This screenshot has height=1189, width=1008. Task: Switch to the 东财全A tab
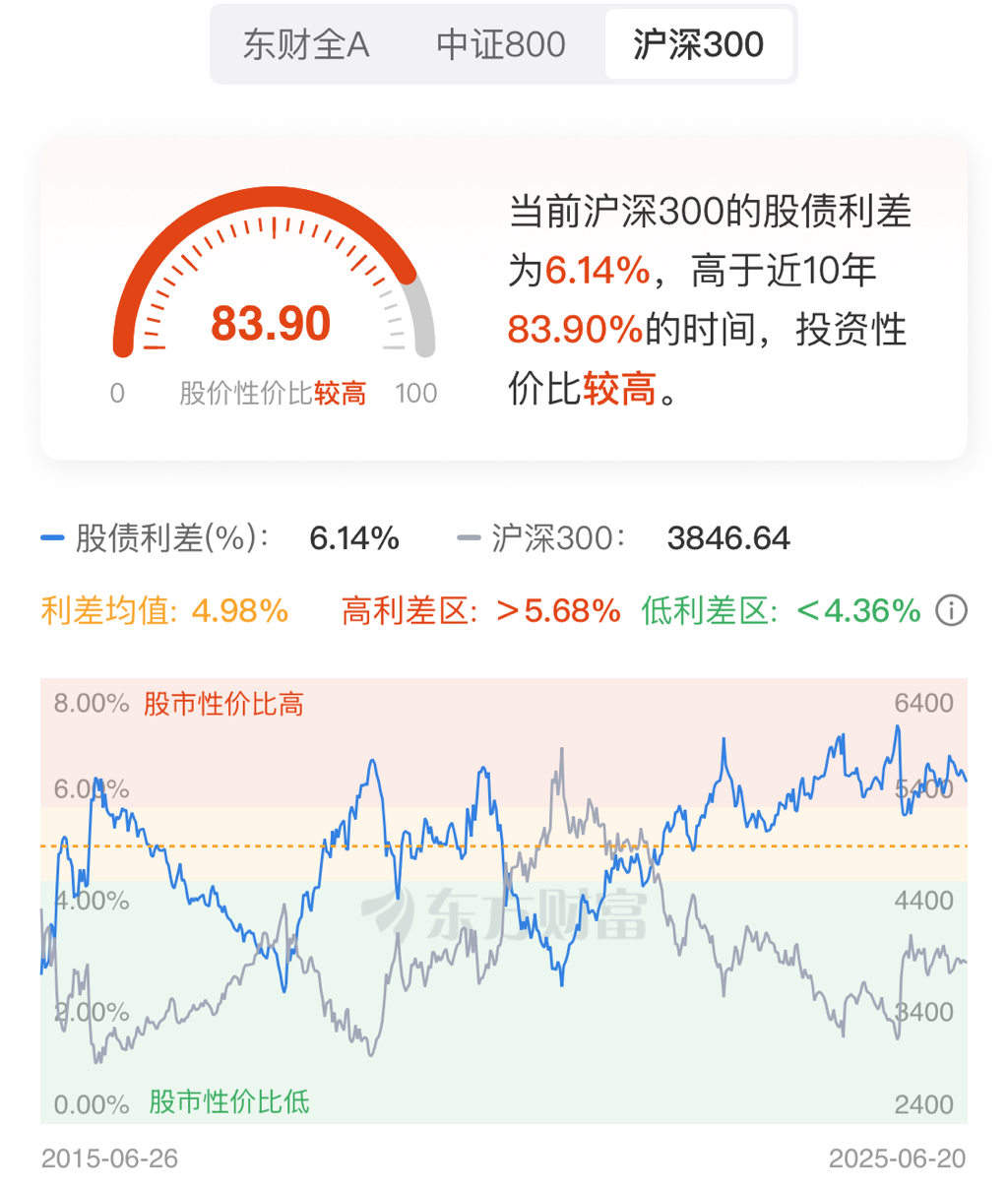[x=306, y=45]
